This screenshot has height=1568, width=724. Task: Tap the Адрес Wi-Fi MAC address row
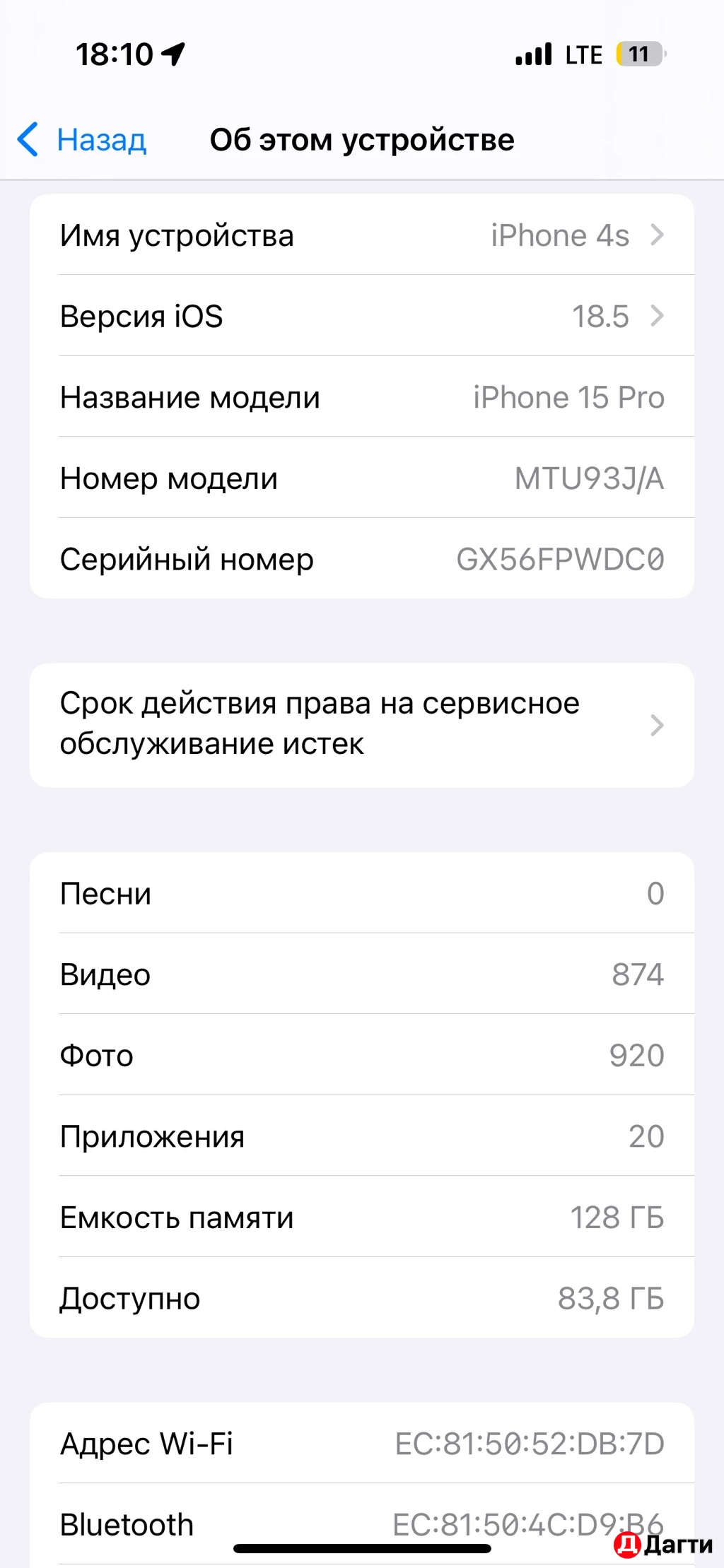point(362,1444)
